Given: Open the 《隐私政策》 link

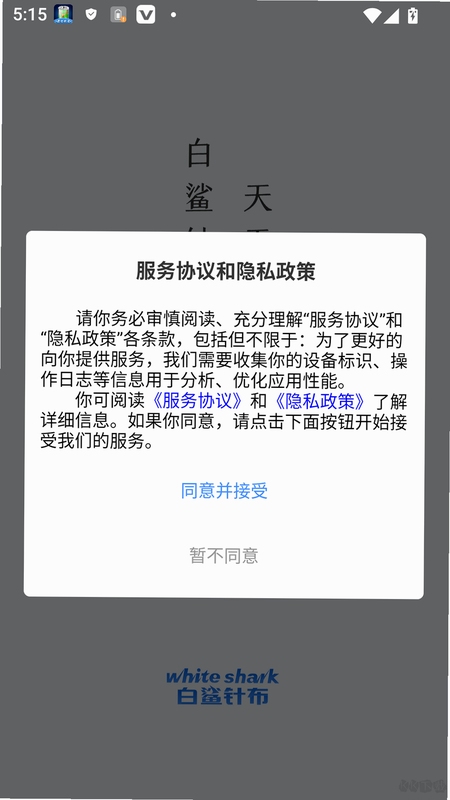Looking at the screenshot, I should coord(320,401).
